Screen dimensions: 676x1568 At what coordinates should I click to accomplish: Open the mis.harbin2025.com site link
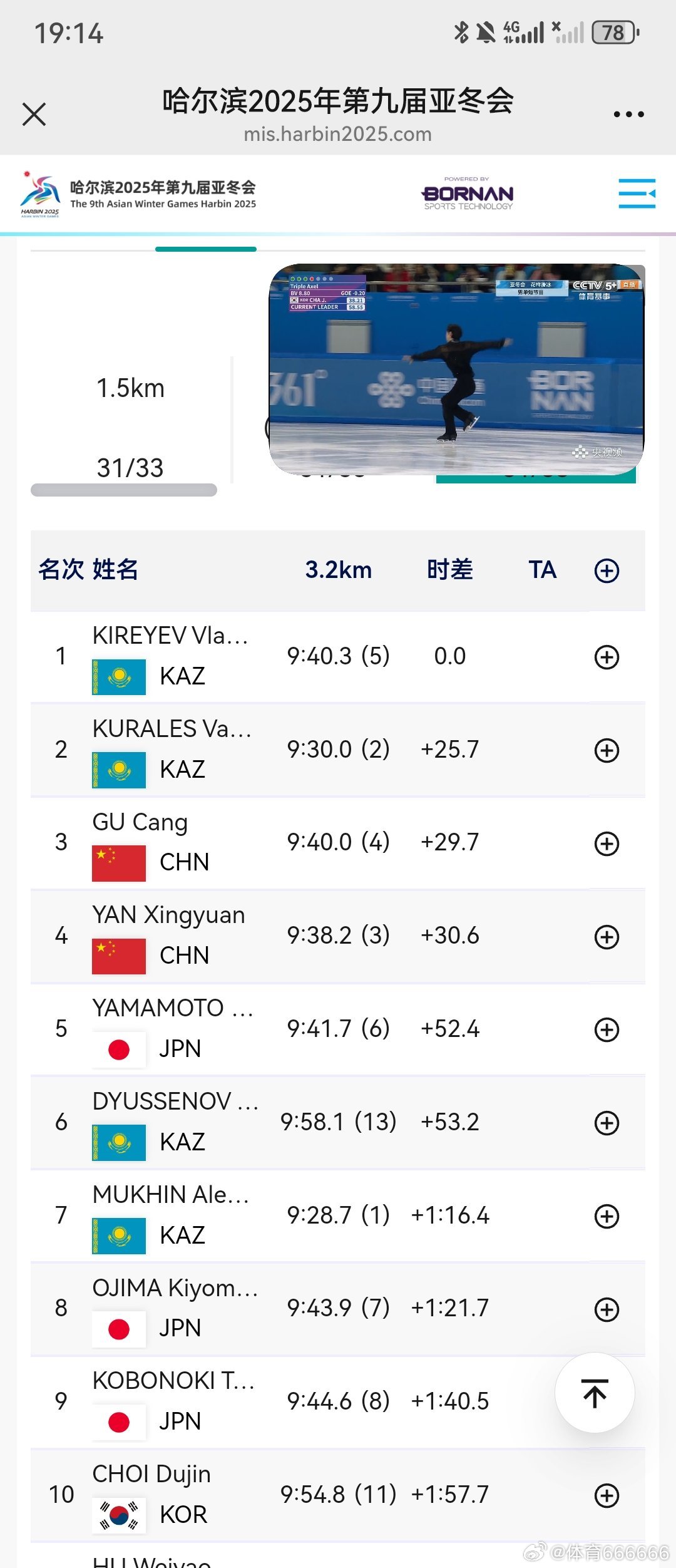(338, 133)
